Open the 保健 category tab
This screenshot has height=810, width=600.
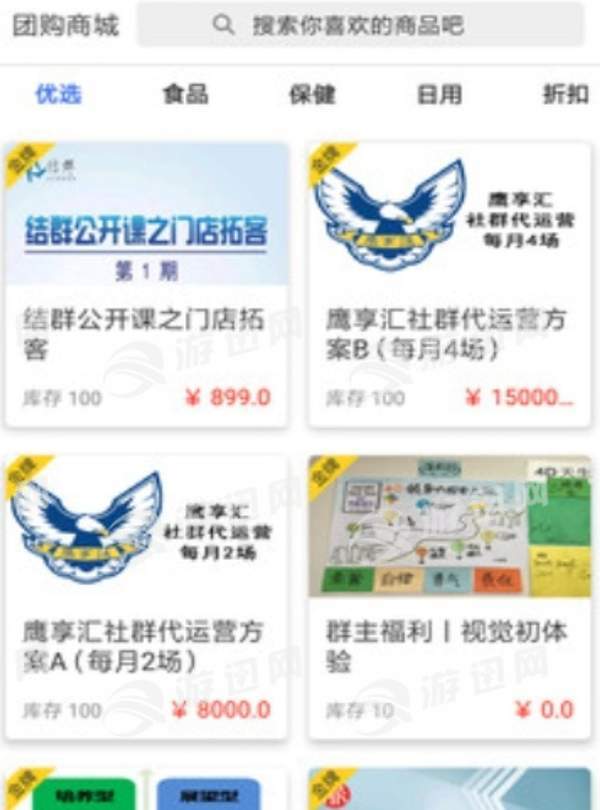[312, 95]
